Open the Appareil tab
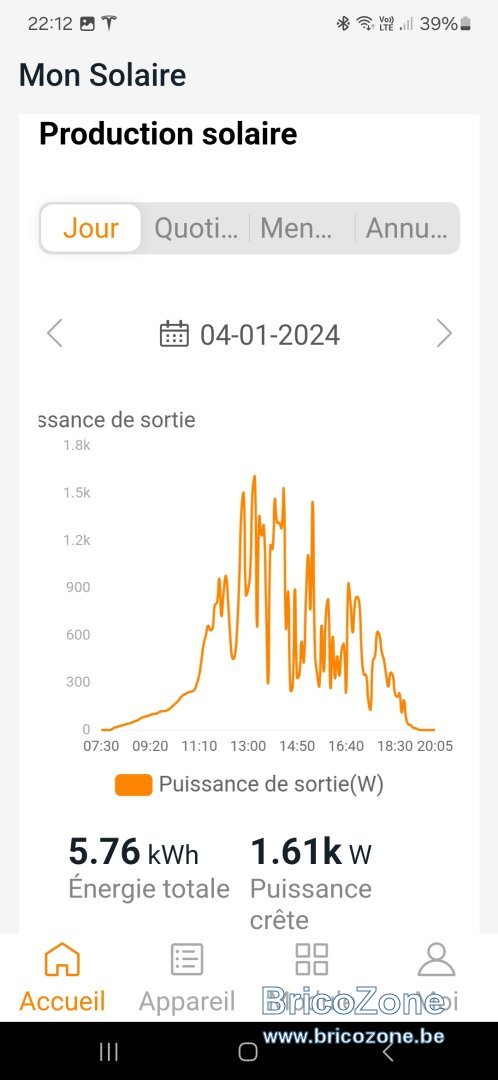This screenshot has width=498, height=1080. pos(187,977)
